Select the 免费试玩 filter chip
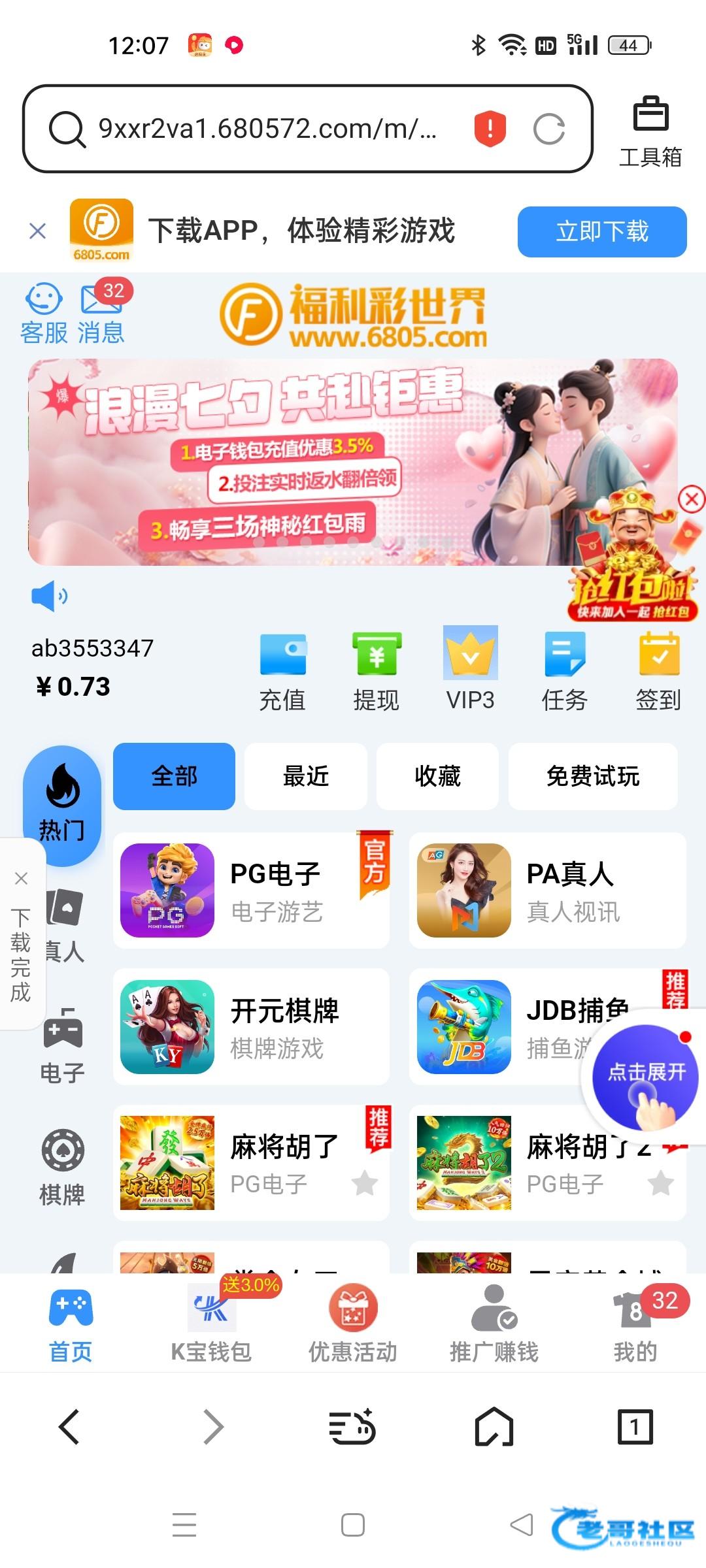Screen dimensions: 706x1568 coord(592,776)
